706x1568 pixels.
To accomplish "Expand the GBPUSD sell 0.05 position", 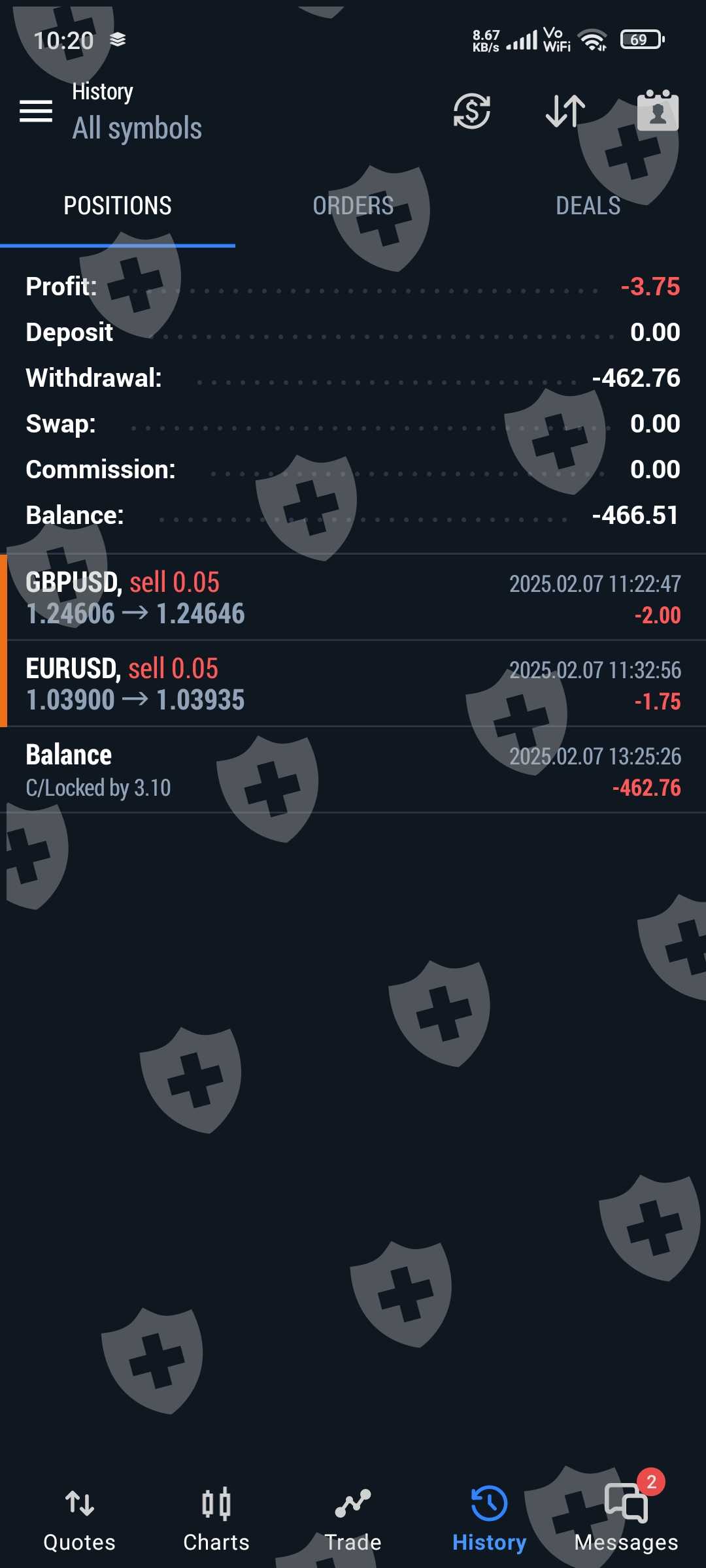I will [x=353, y=597].
